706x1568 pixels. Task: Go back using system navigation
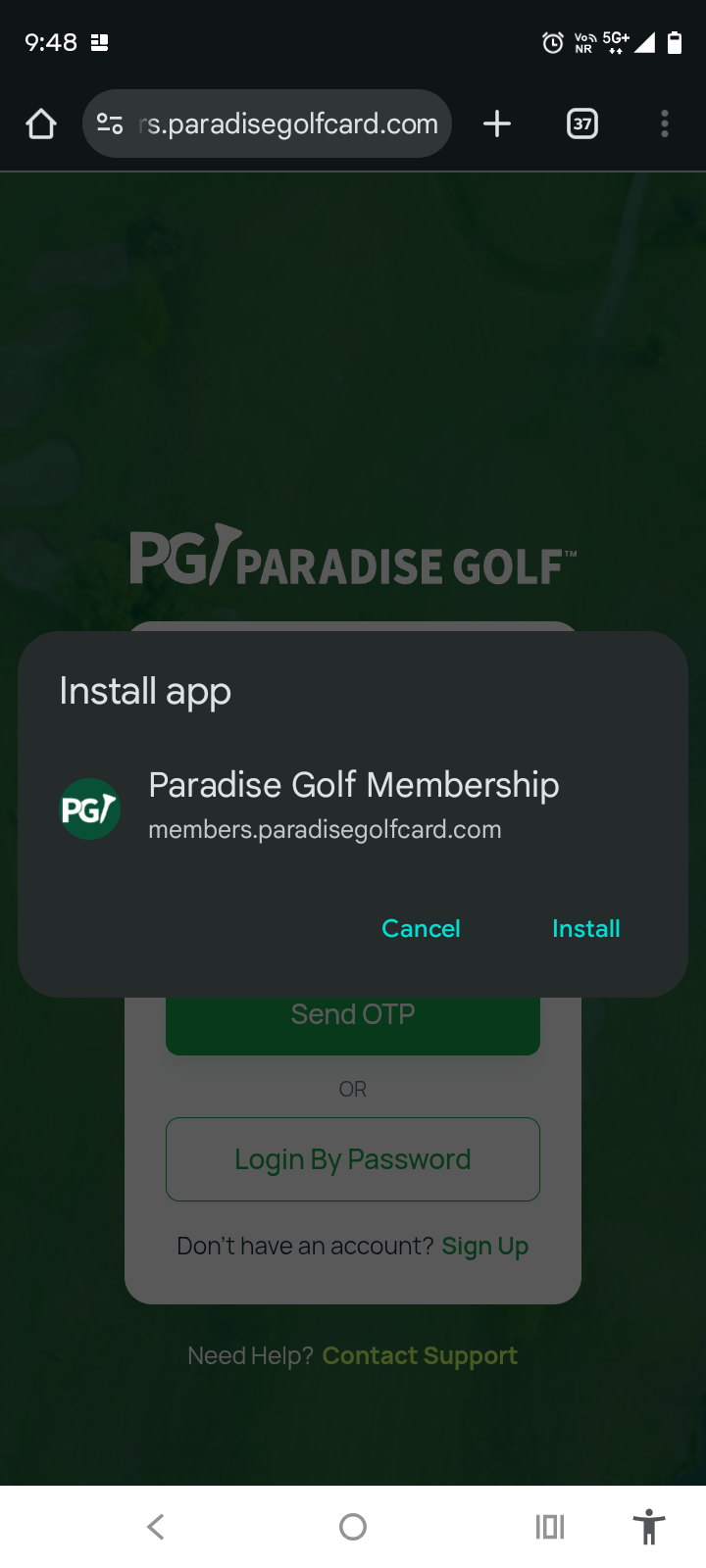coord(156,1526)
